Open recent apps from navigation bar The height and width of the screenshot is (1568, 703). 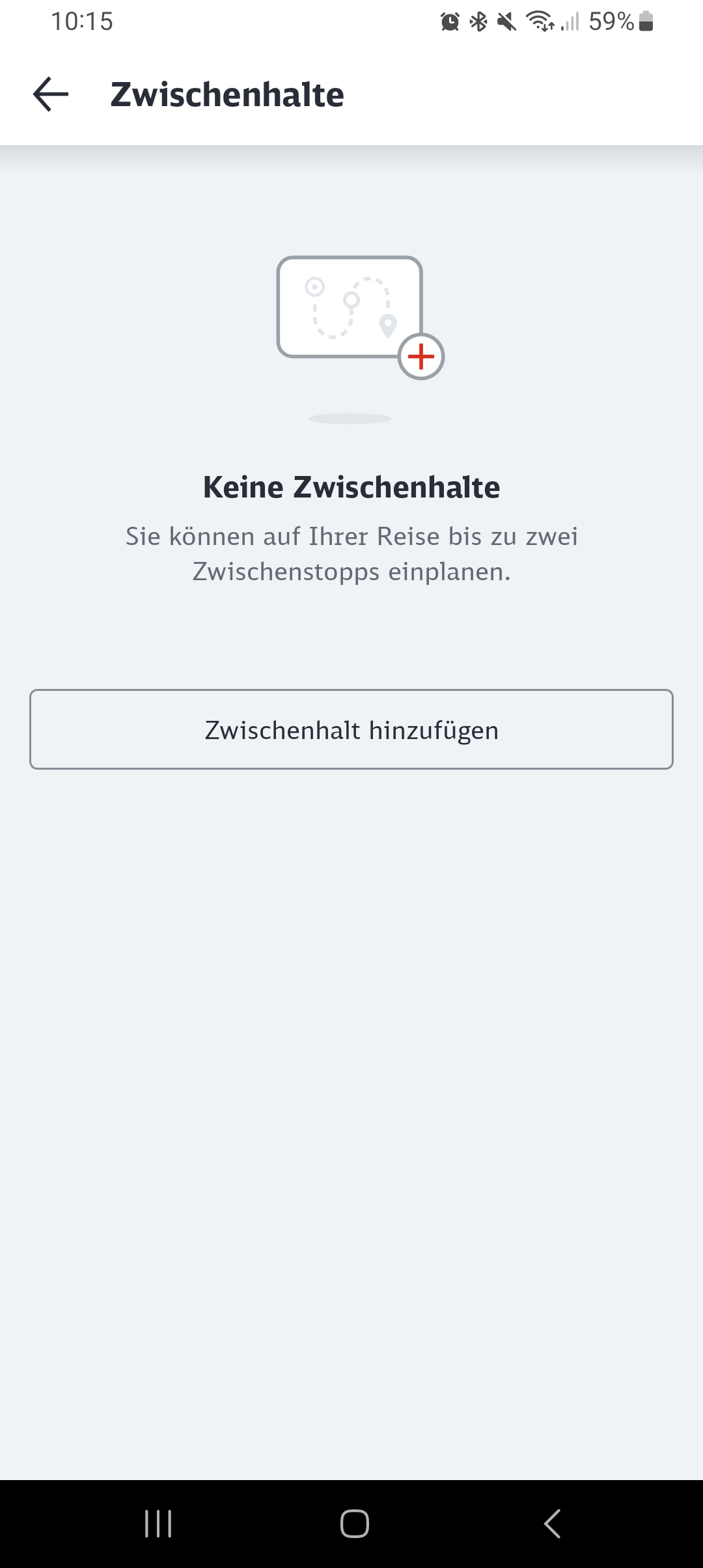point(158,1524)
